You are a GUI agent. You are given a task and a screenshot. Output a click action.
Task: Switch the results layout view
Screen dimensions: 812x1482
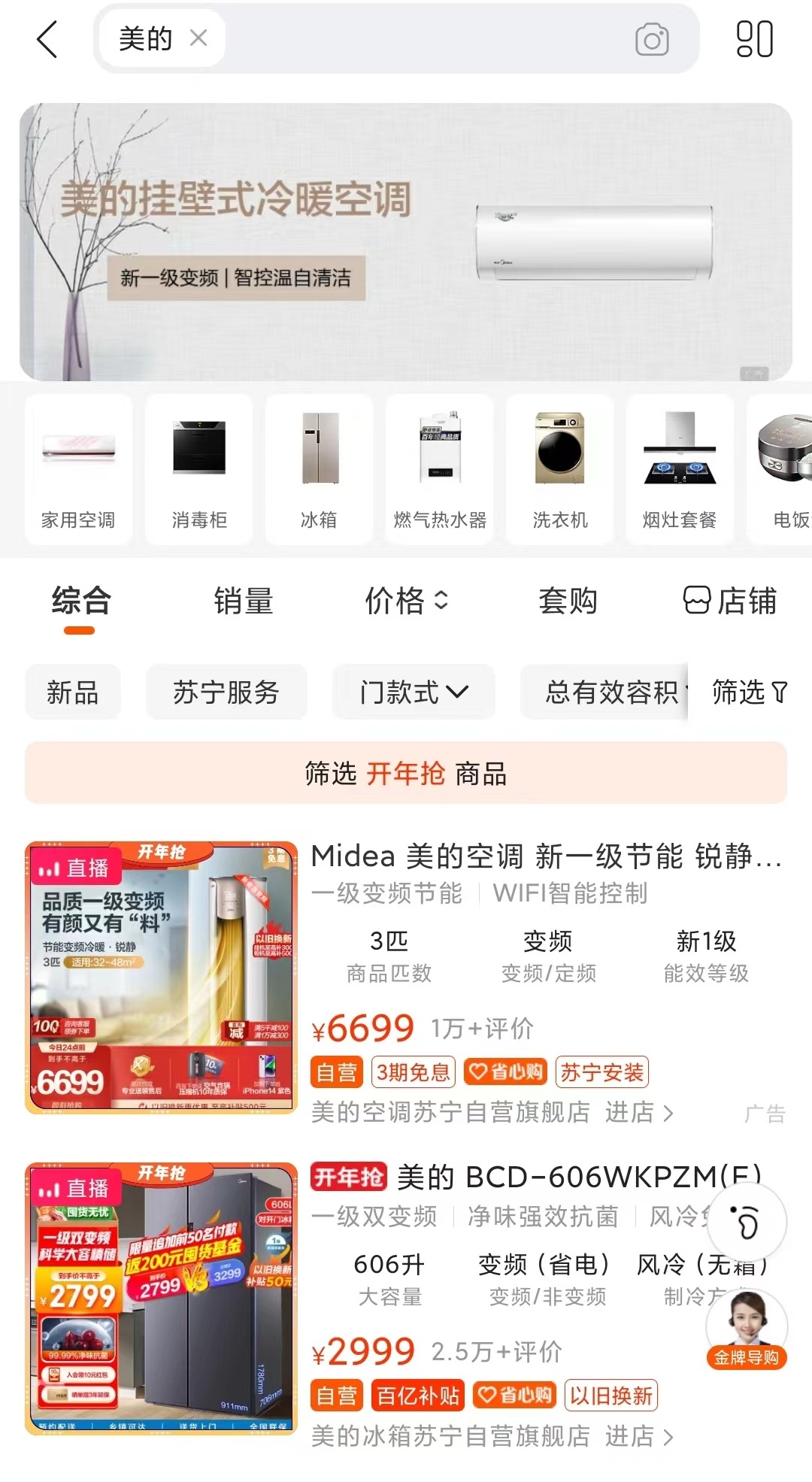click(754, 39)
